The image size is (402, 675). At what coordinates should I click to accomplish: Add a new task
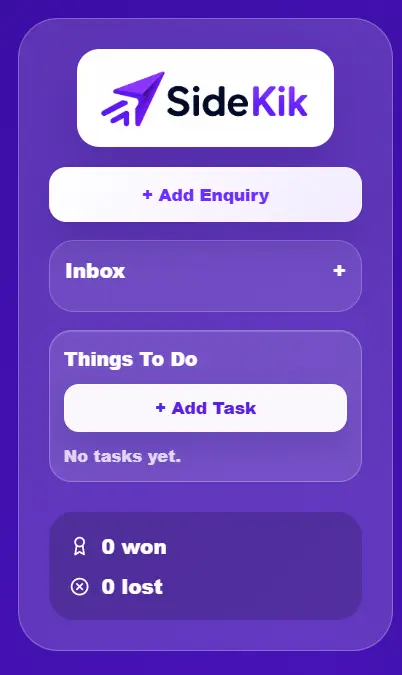tap(205, 408)
